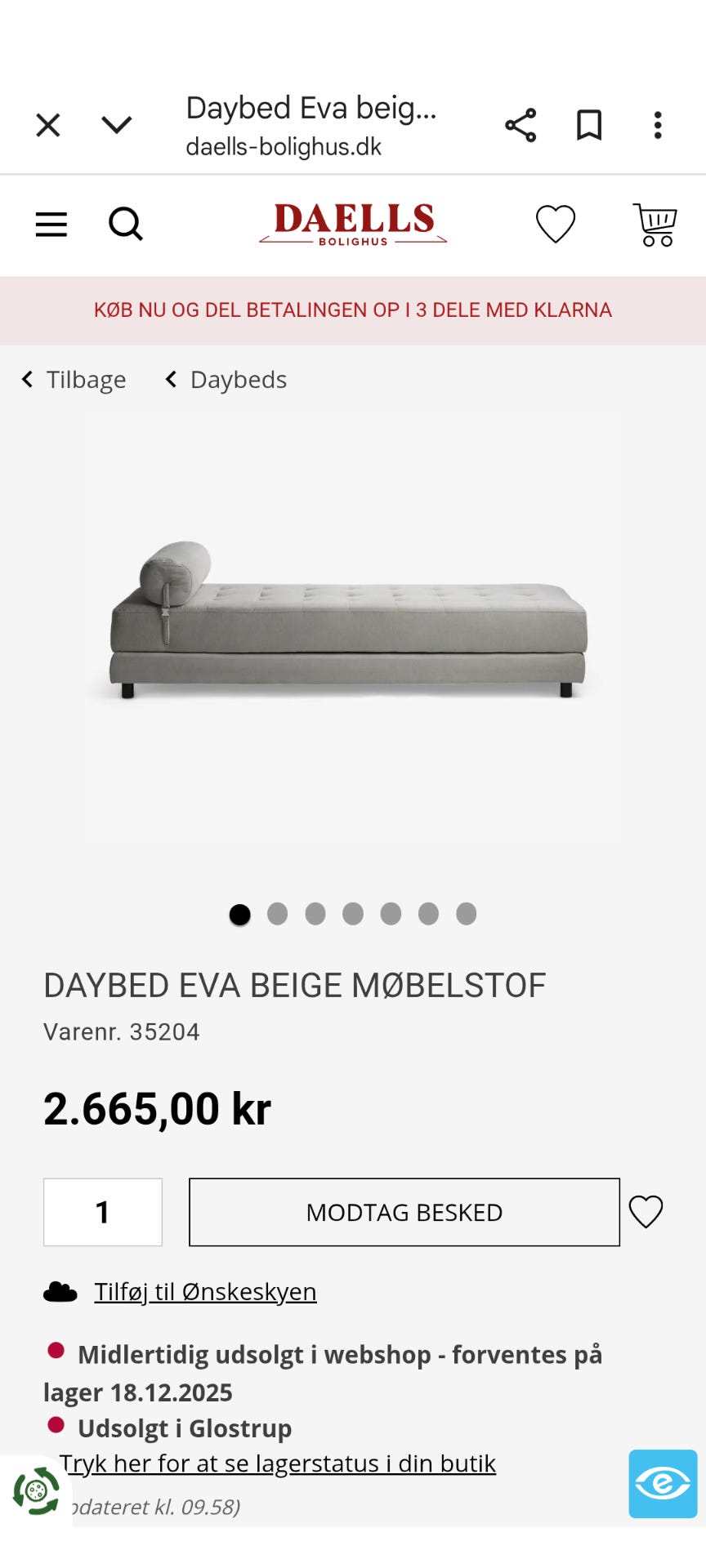Image resolution: width=706 pixels, height=1568 pixels.
Task: Open Tilføj til Ønskeskyen link
Action: 205,1291
